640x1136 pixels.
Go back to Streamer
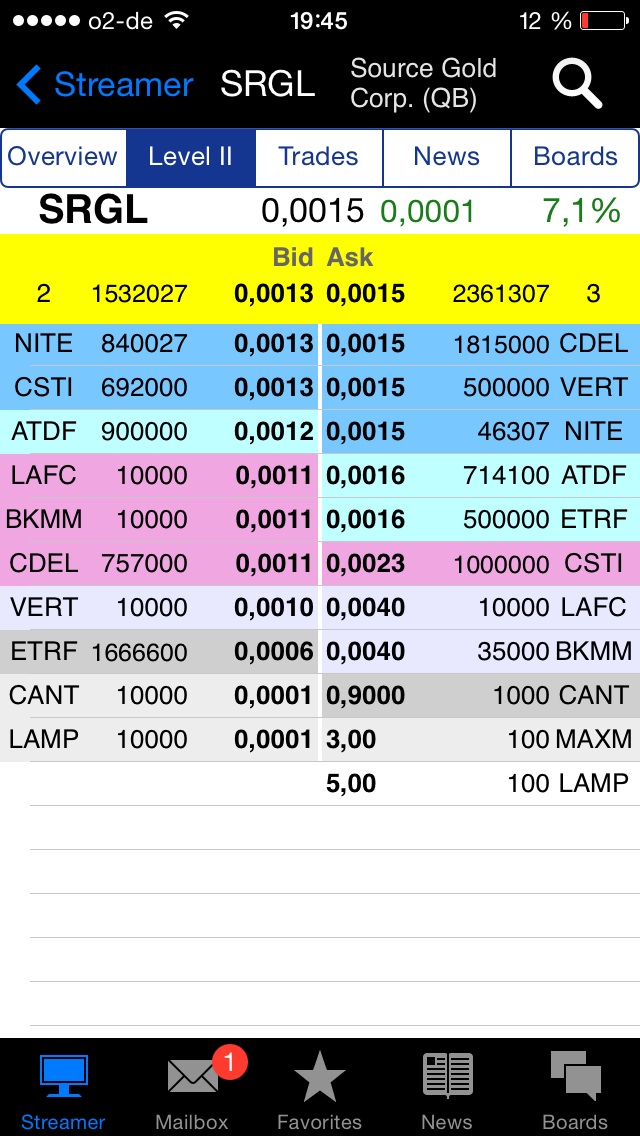[105, 85]
